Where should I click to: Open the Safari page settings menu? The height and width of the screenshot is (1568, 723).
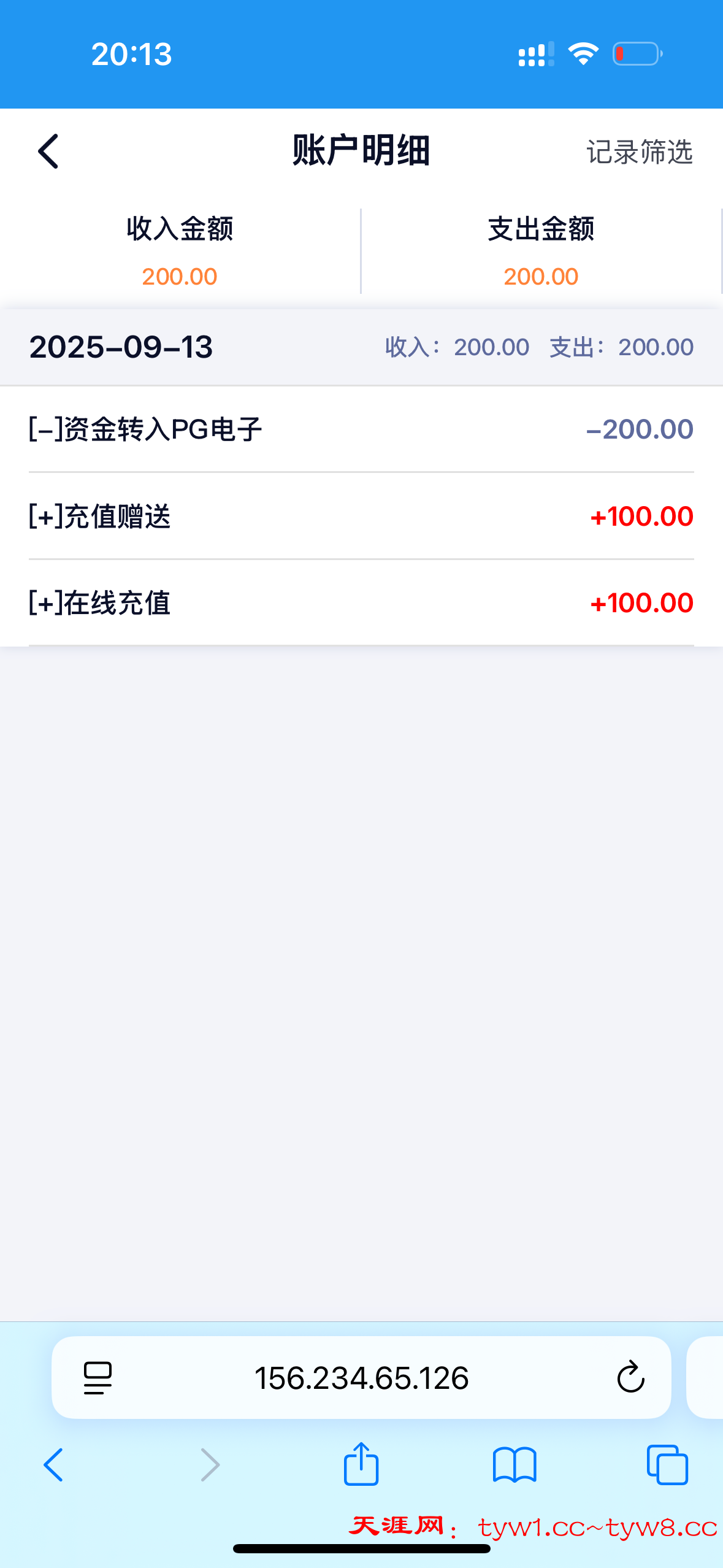pos(98,1378)
